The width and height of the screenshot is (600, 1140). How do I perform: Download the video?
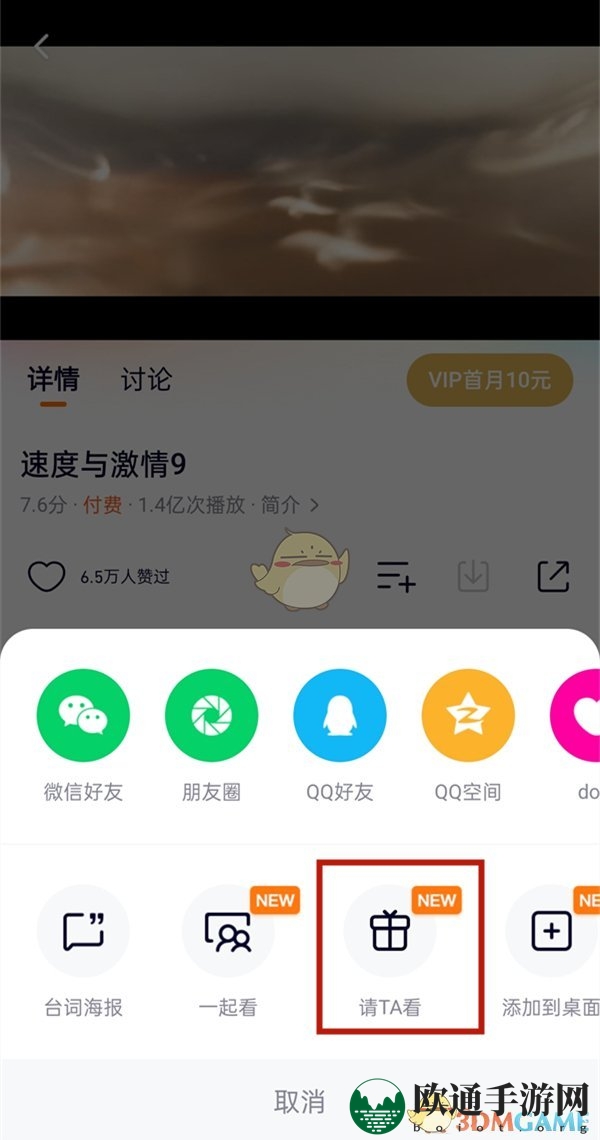pyautogui.click(x=473, y=575)
